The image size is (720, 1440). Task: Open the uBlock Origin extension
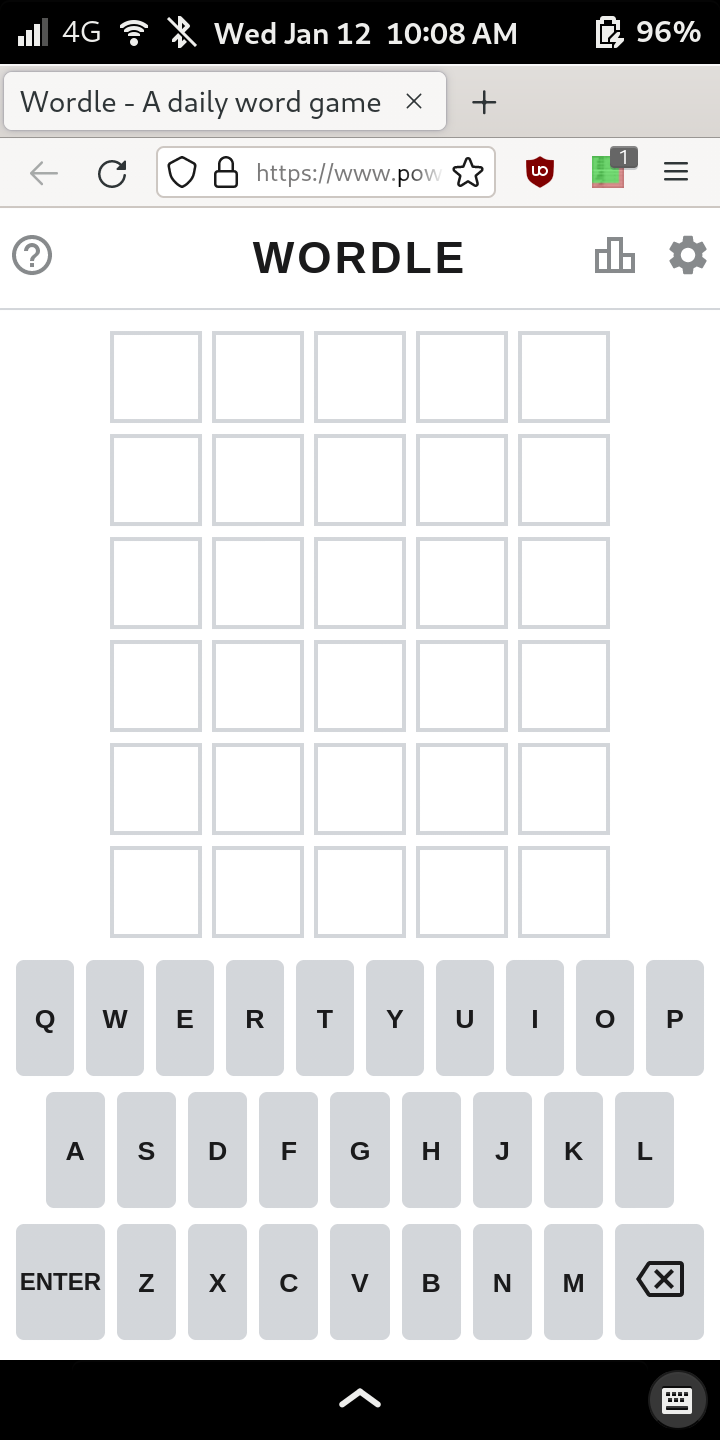540,173
